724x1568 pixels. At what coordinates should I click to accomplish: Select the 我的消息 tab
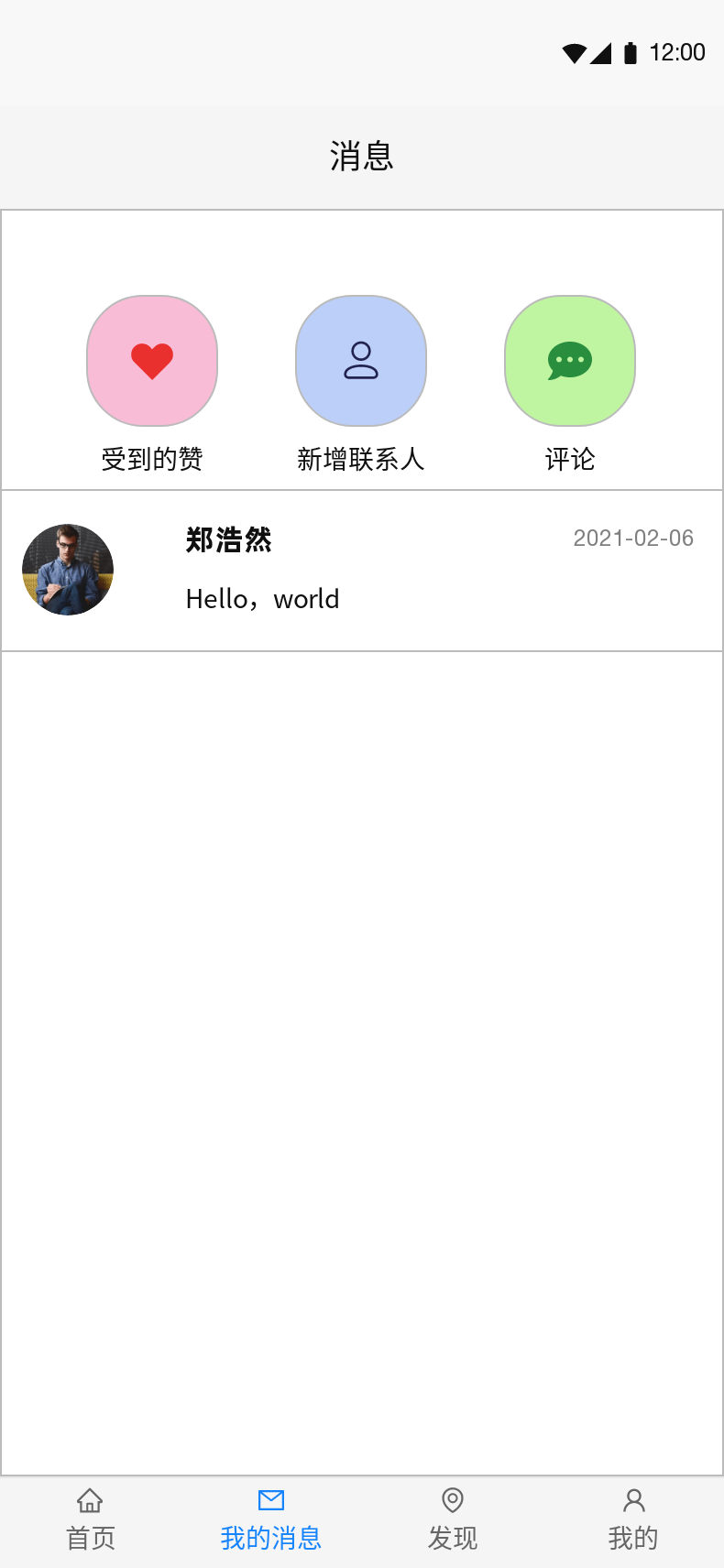point(271,1520)
